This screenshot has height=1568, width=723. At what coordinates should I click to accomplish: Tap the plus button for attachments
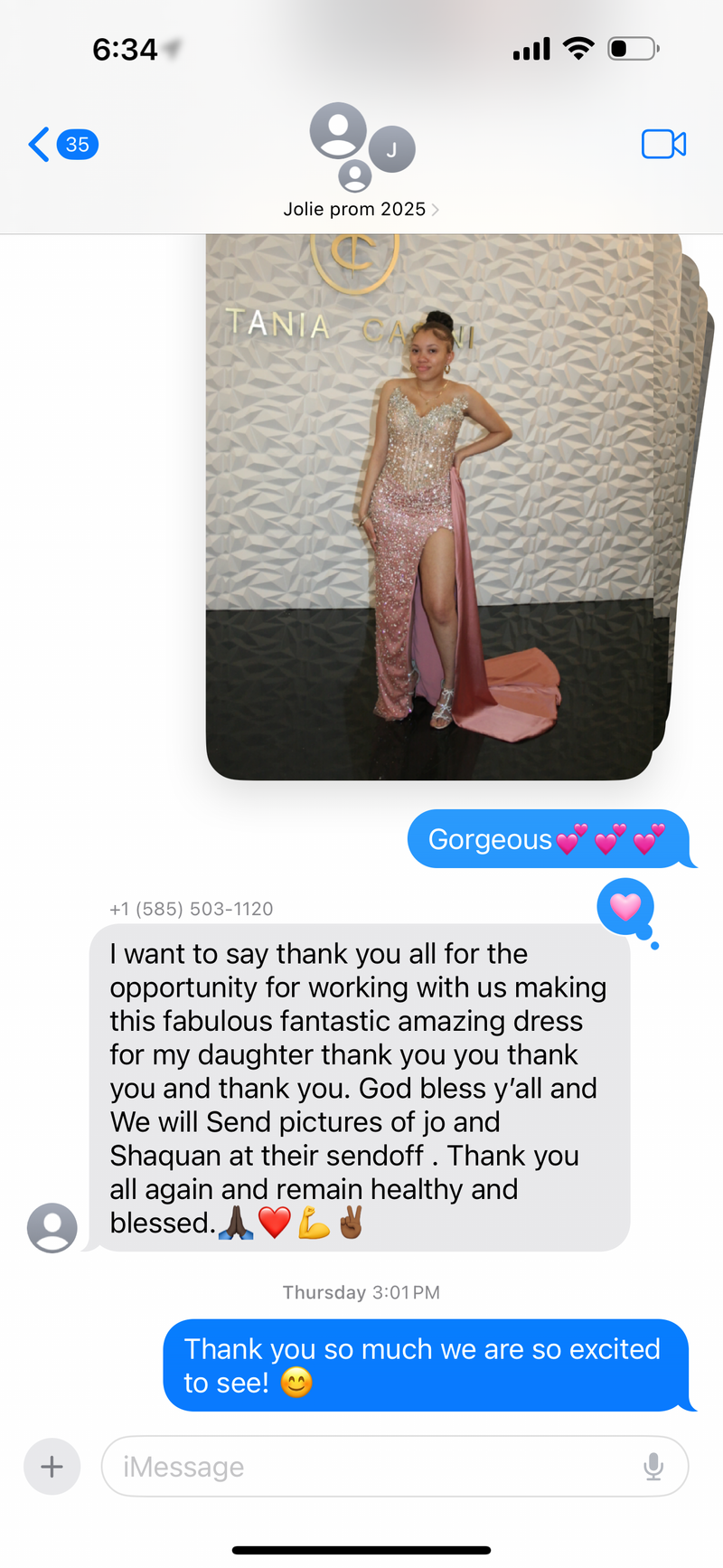click(x=52, y=1466)
